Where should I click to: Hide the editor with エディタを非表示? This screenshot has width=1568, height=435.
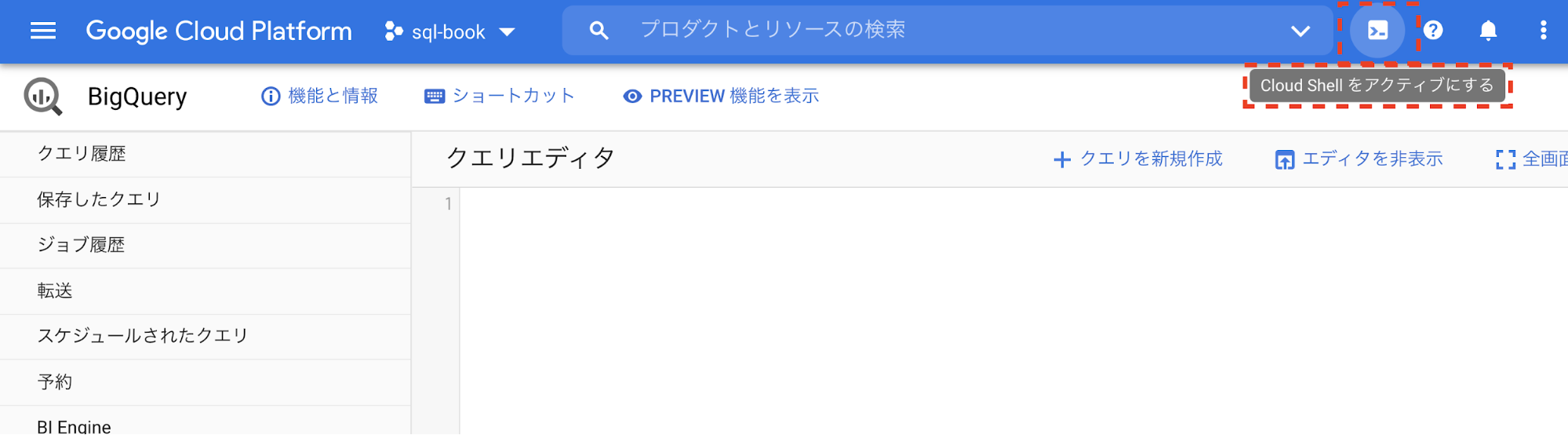click(x=1359, y=159)
